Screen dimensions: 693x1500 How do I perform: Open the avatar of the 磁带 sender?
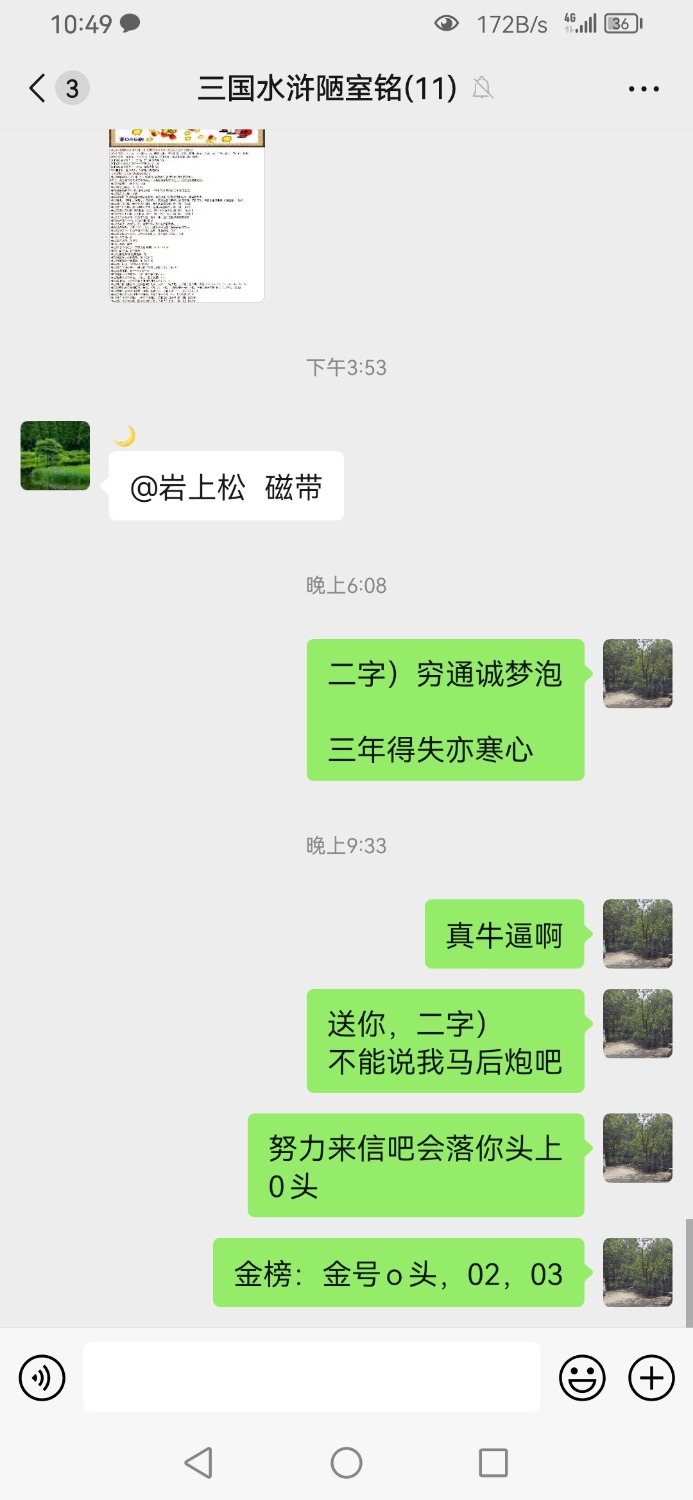[55, 456]
